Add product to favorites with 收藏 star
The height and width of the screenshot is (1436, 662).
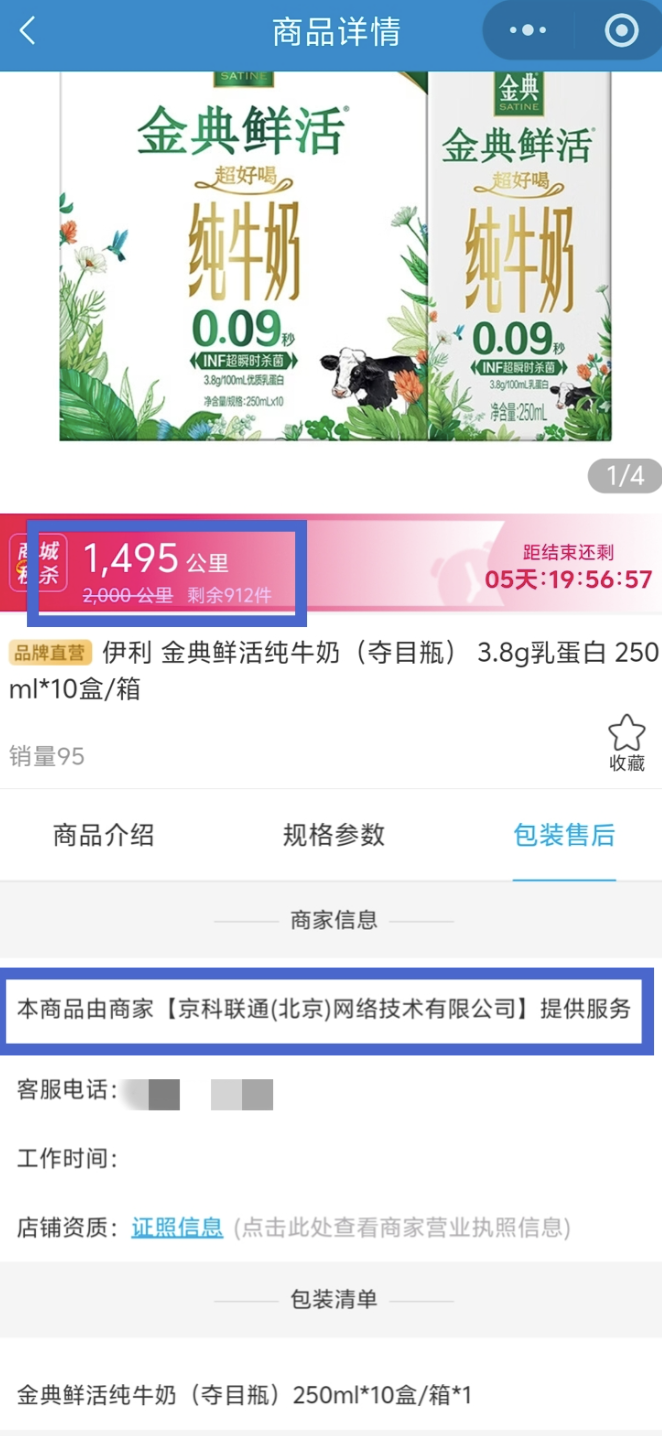[x=627, y=742]
